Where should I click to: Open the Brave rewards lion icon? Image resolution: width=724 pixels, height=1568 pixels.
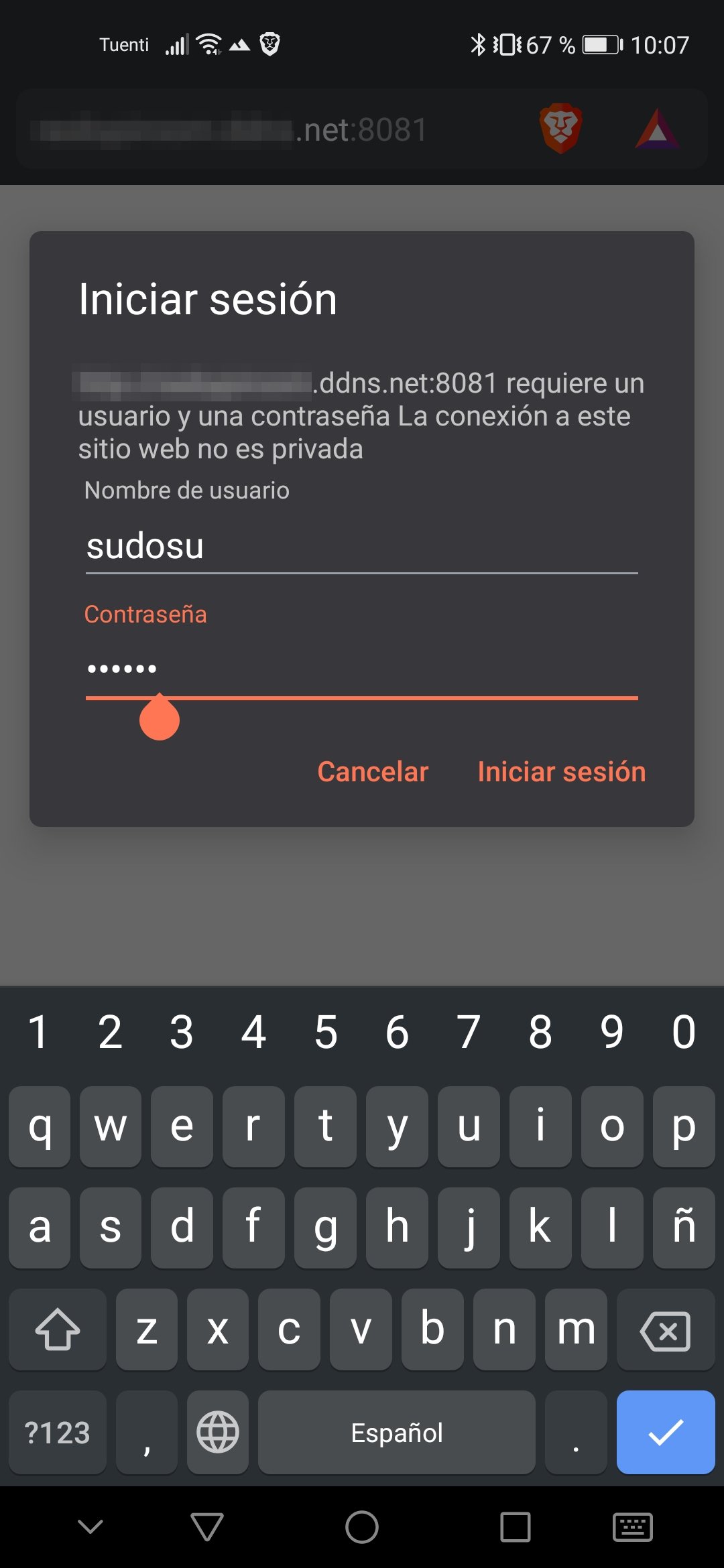(560, 127)
